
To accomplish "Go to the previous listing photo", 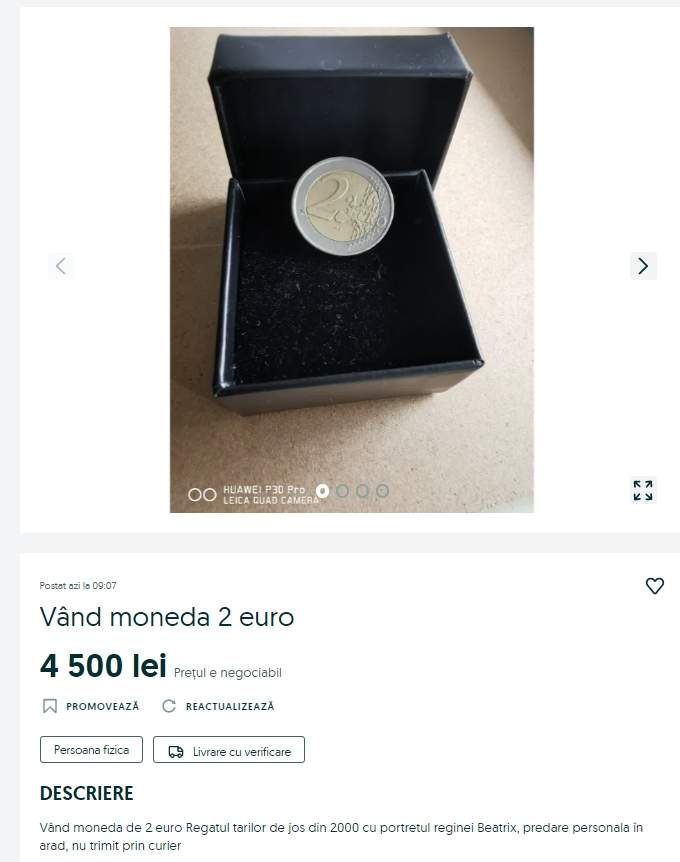I will [x=61, y=266].
